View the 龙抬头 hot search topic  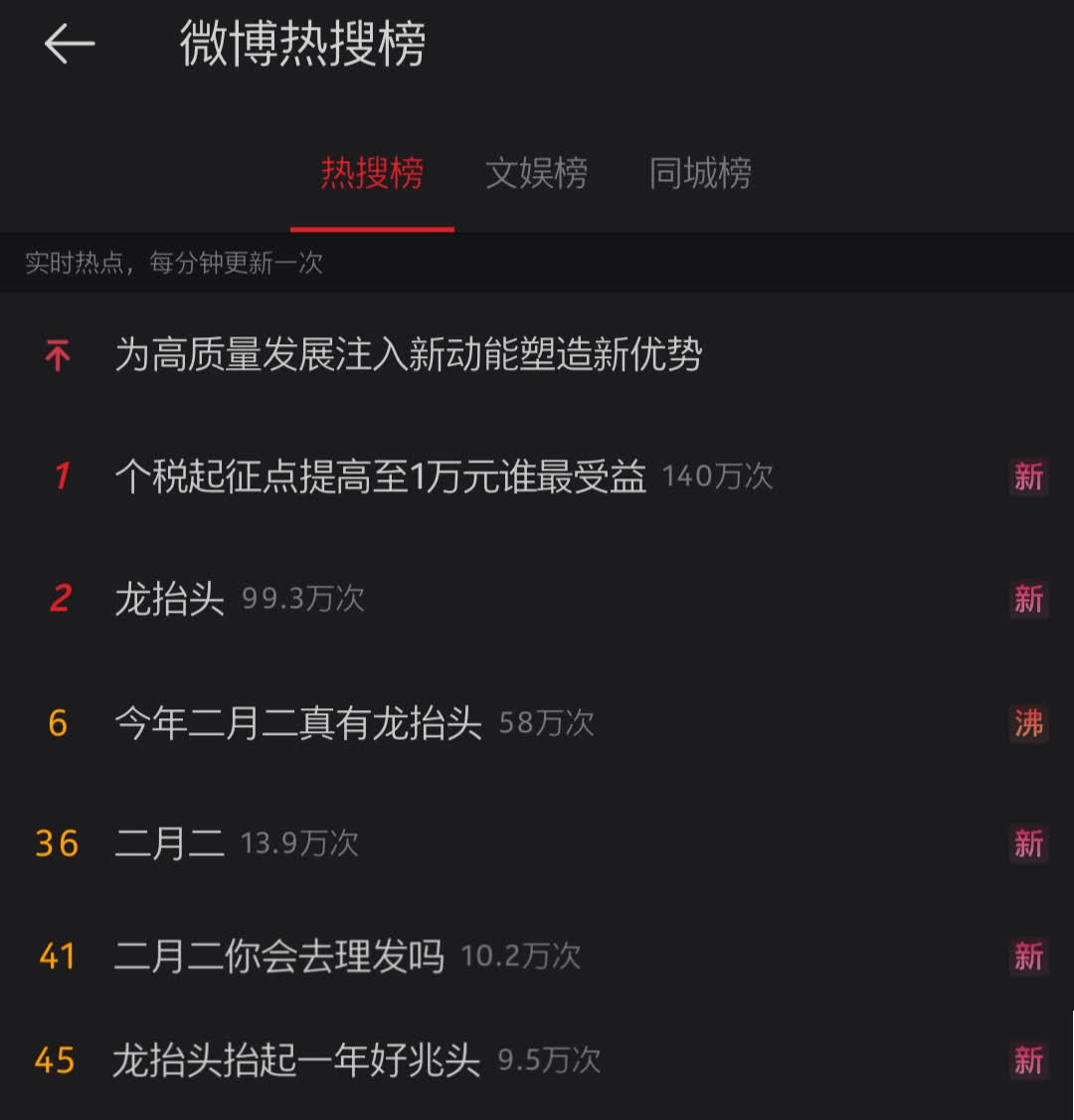tap(170, 600)
